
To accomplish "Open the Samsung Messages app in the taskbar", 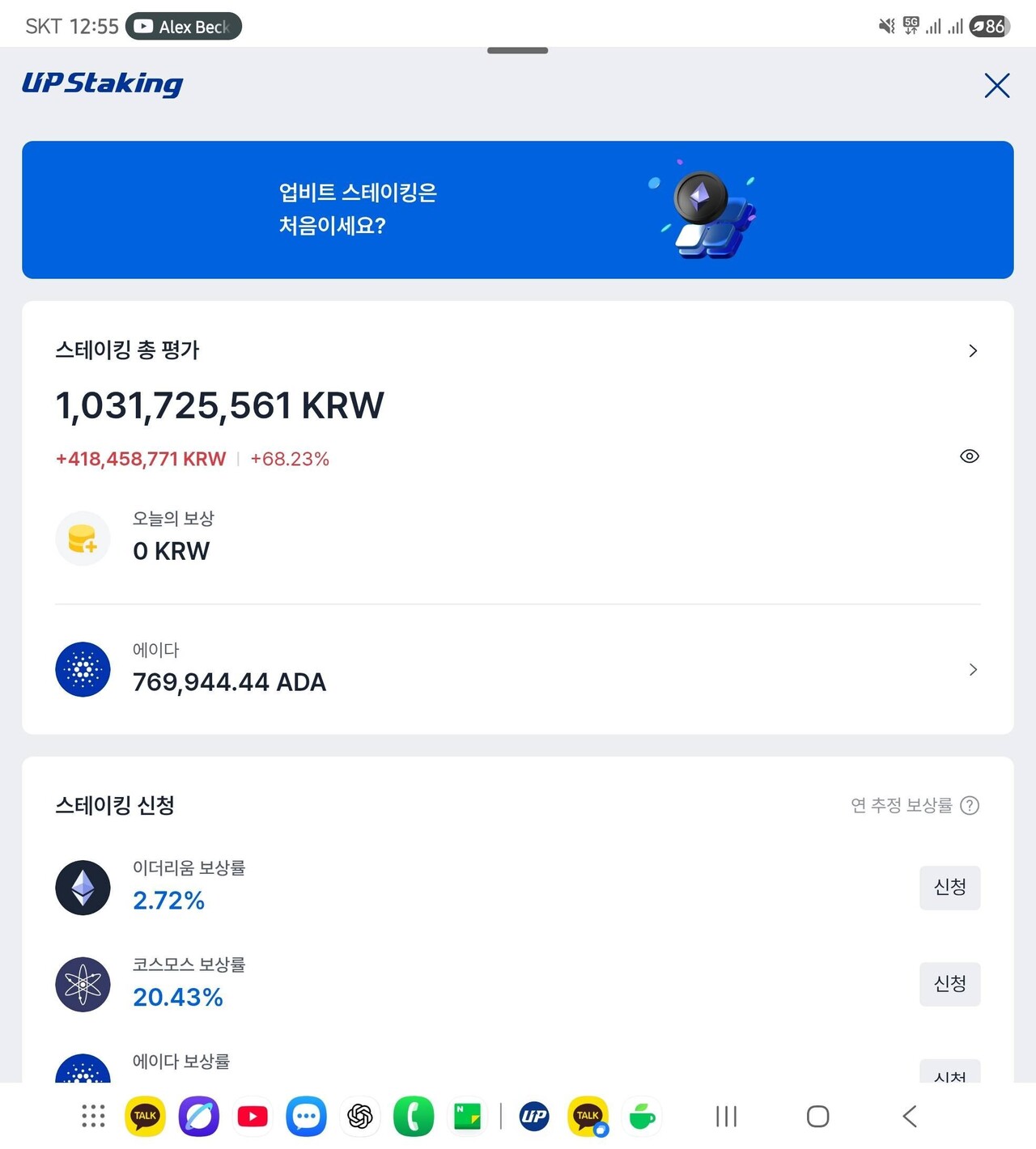I will tap(306, 1117).
